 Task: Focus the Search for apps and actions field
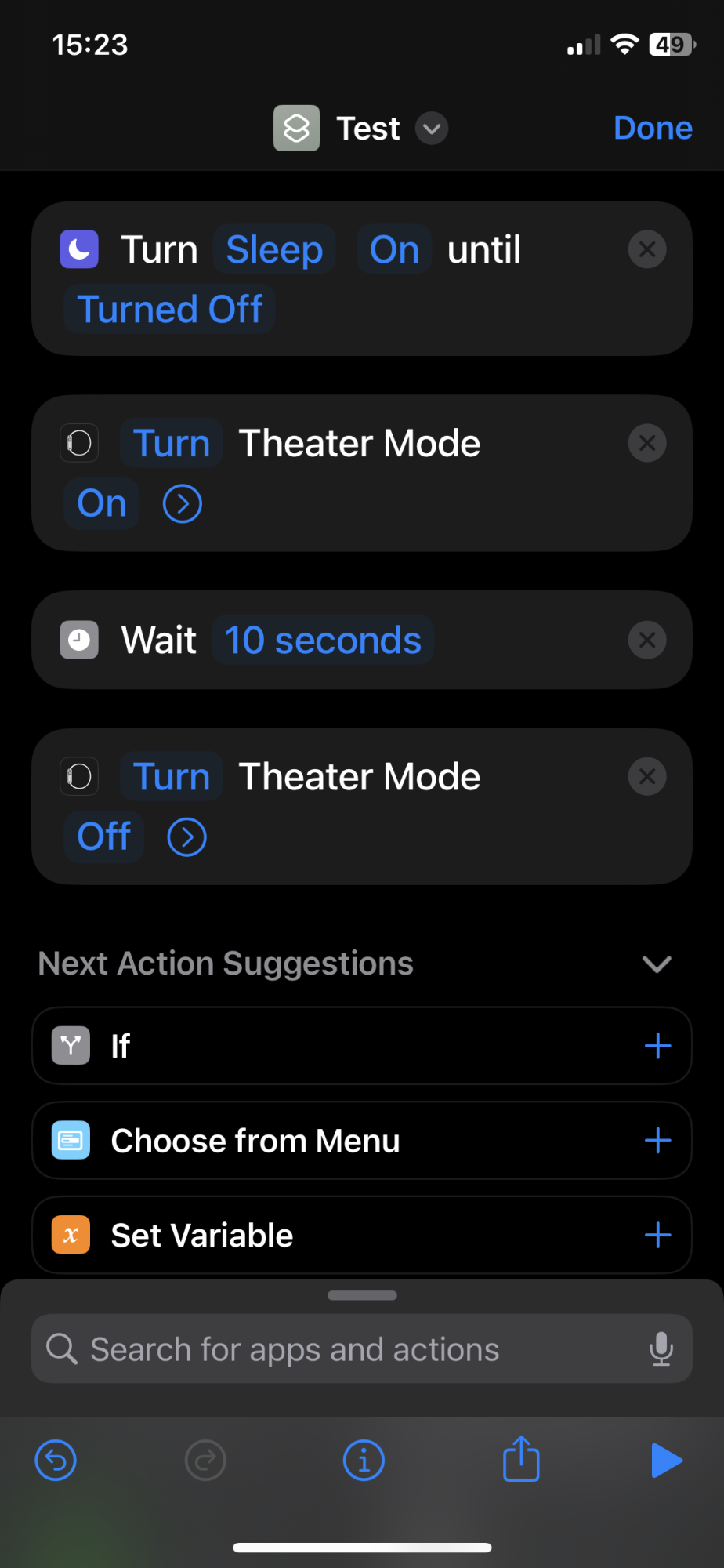tap(345, 1349)
